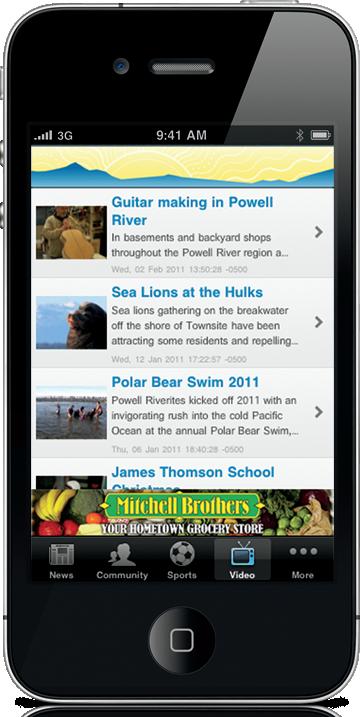360x717 pixels.
Task: Switch to the Community tab
Action: [122, 560]
